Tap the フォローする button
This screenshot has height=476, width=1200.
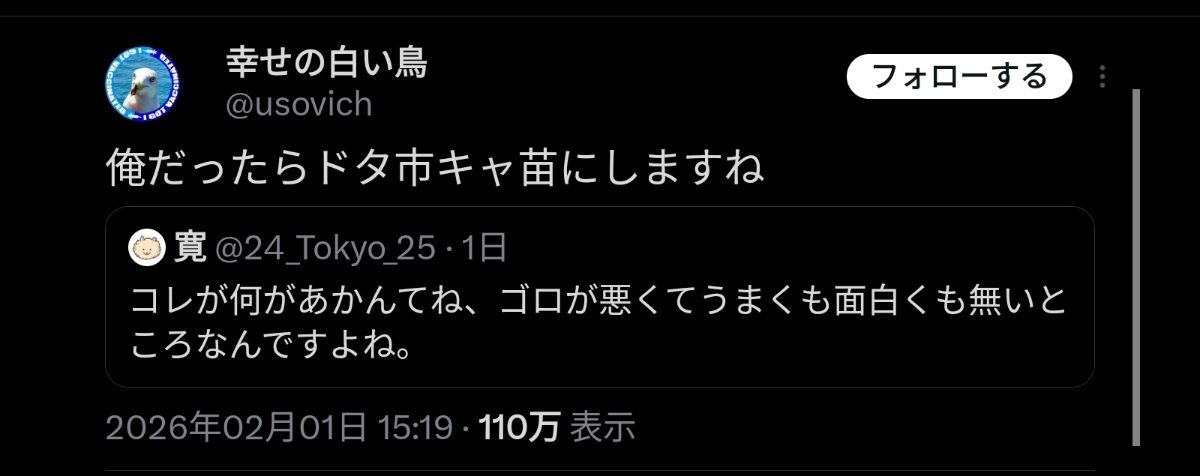point(958,77)
